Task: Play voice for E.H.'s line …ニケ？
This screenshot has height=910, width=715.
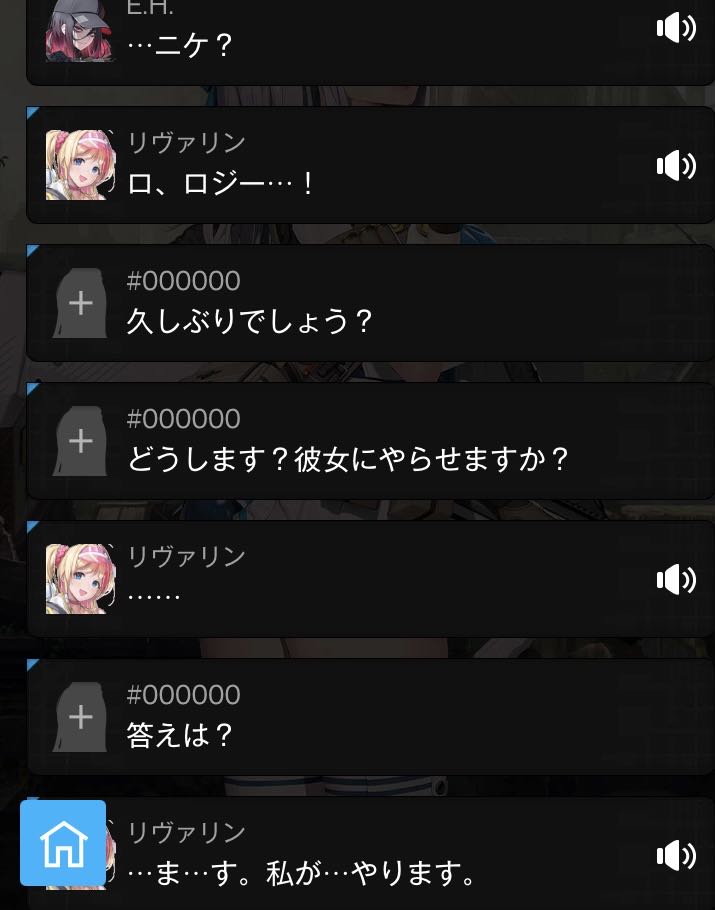Action: pyautogui.click(x=675, y=28)
